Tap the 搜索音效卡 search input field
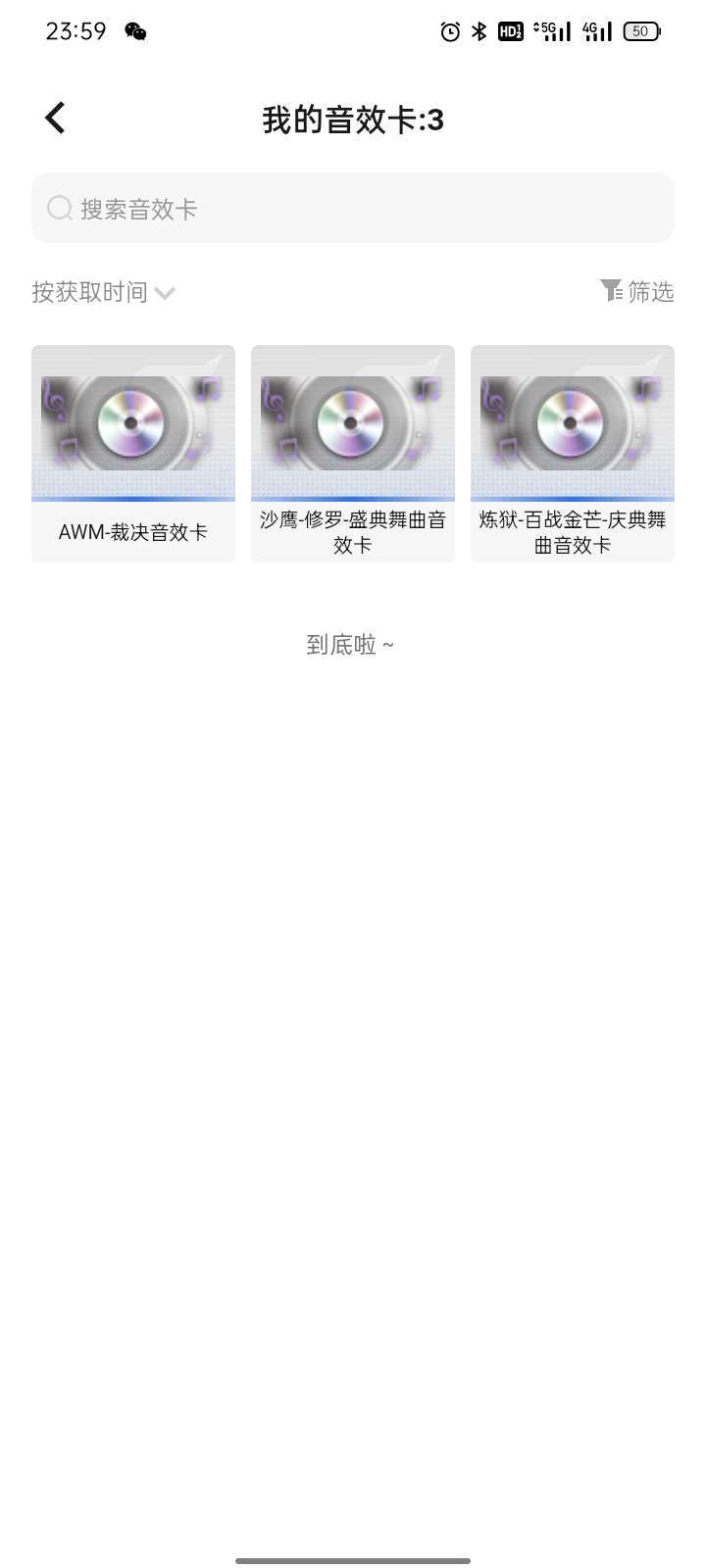 point(353,208)
